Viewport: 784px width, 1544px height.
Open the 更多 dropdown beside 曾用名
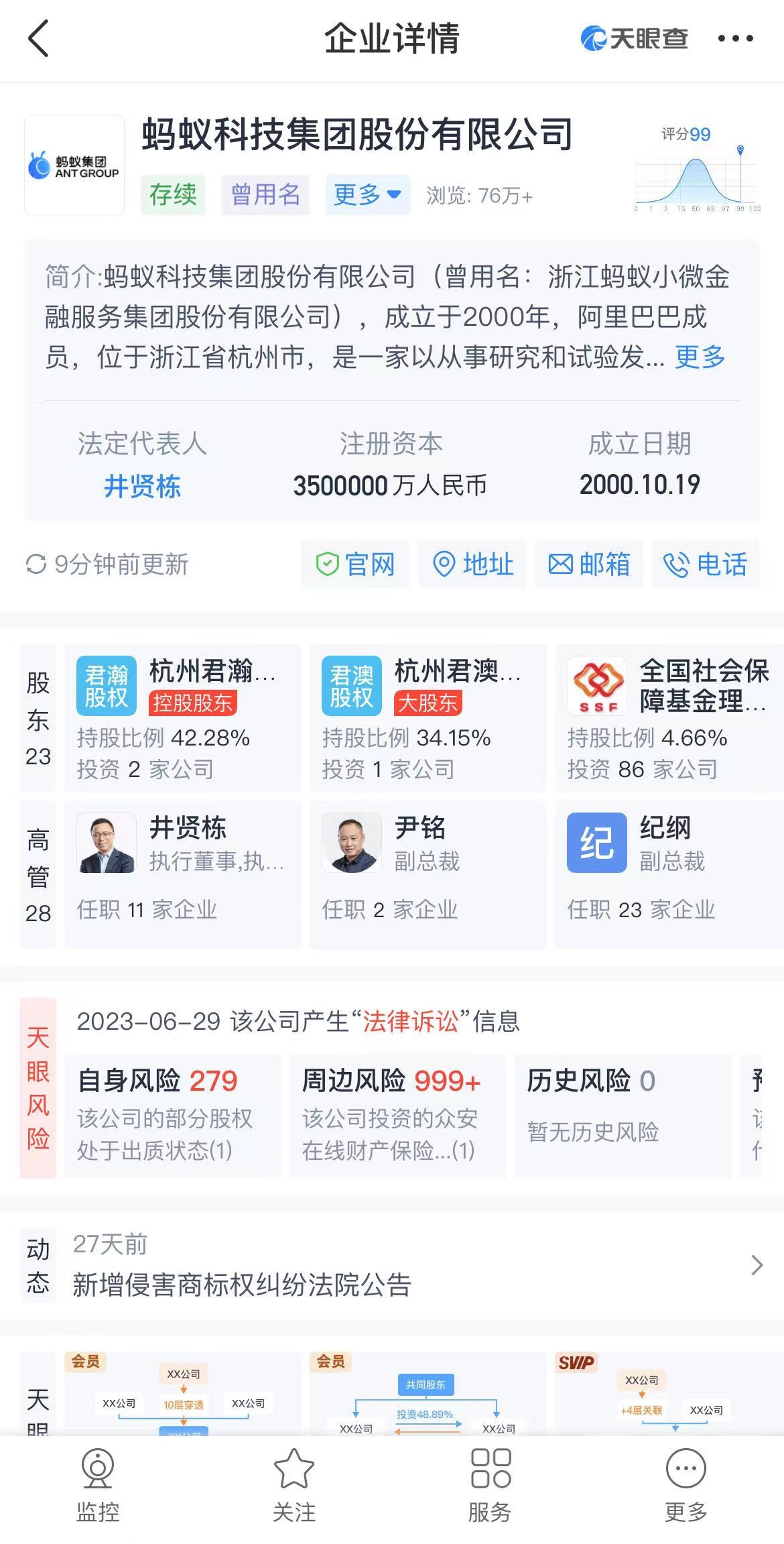368,195
